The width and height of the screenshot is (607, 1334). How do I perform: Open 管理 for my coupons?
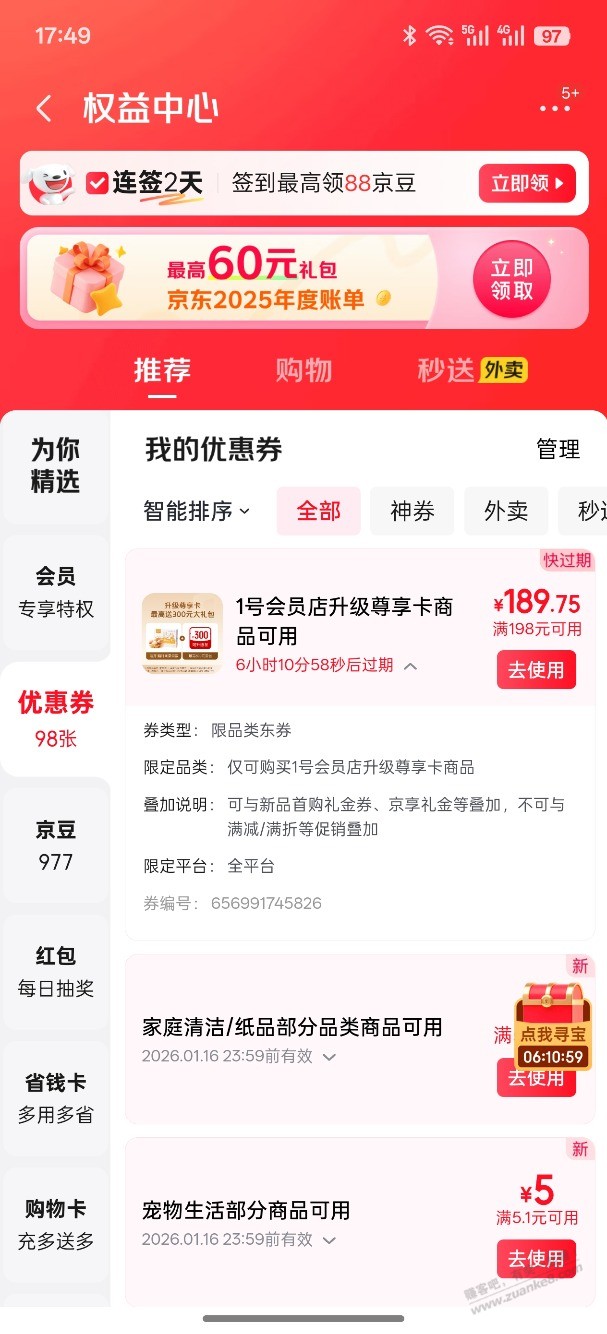(558, 449)
